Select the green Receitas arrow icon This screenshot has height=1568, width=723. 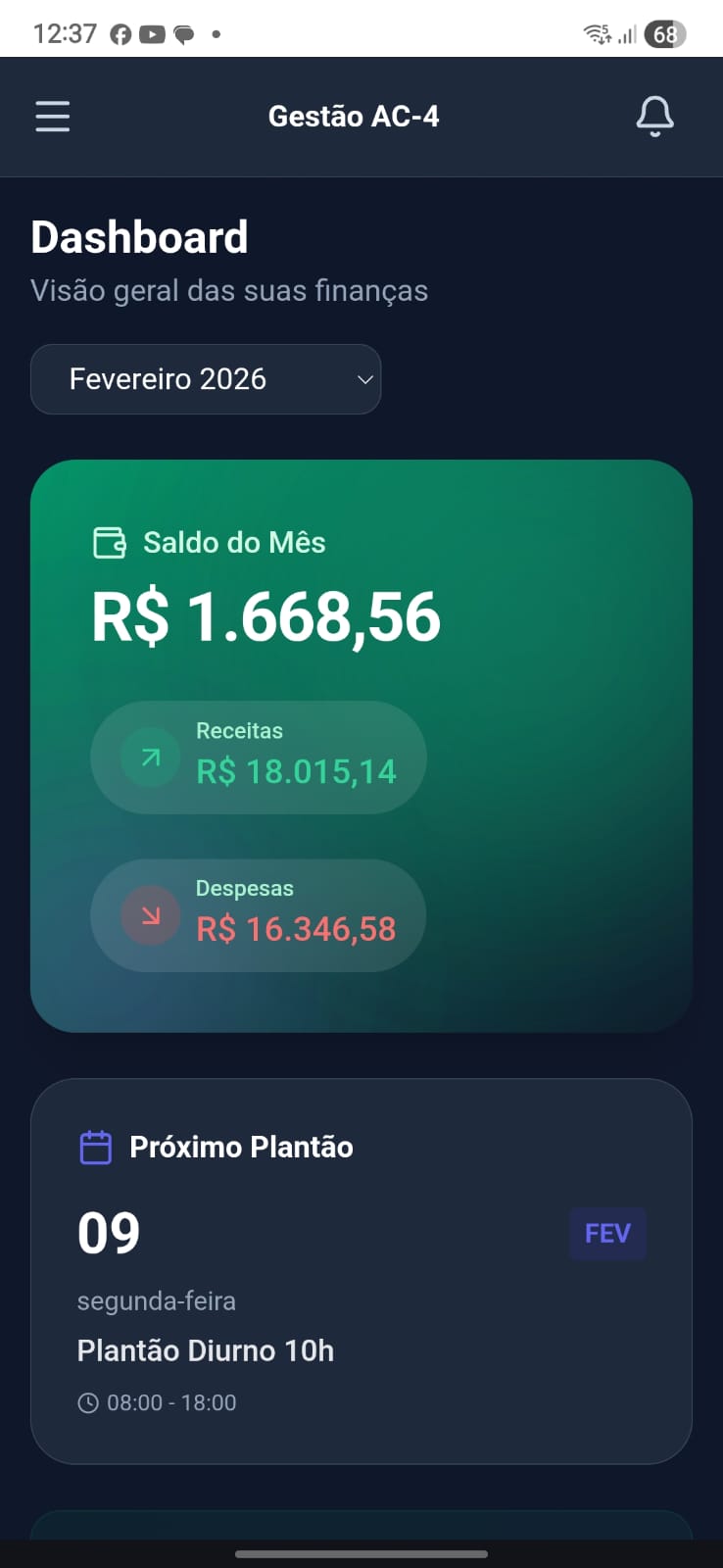[x=149, y=757]
